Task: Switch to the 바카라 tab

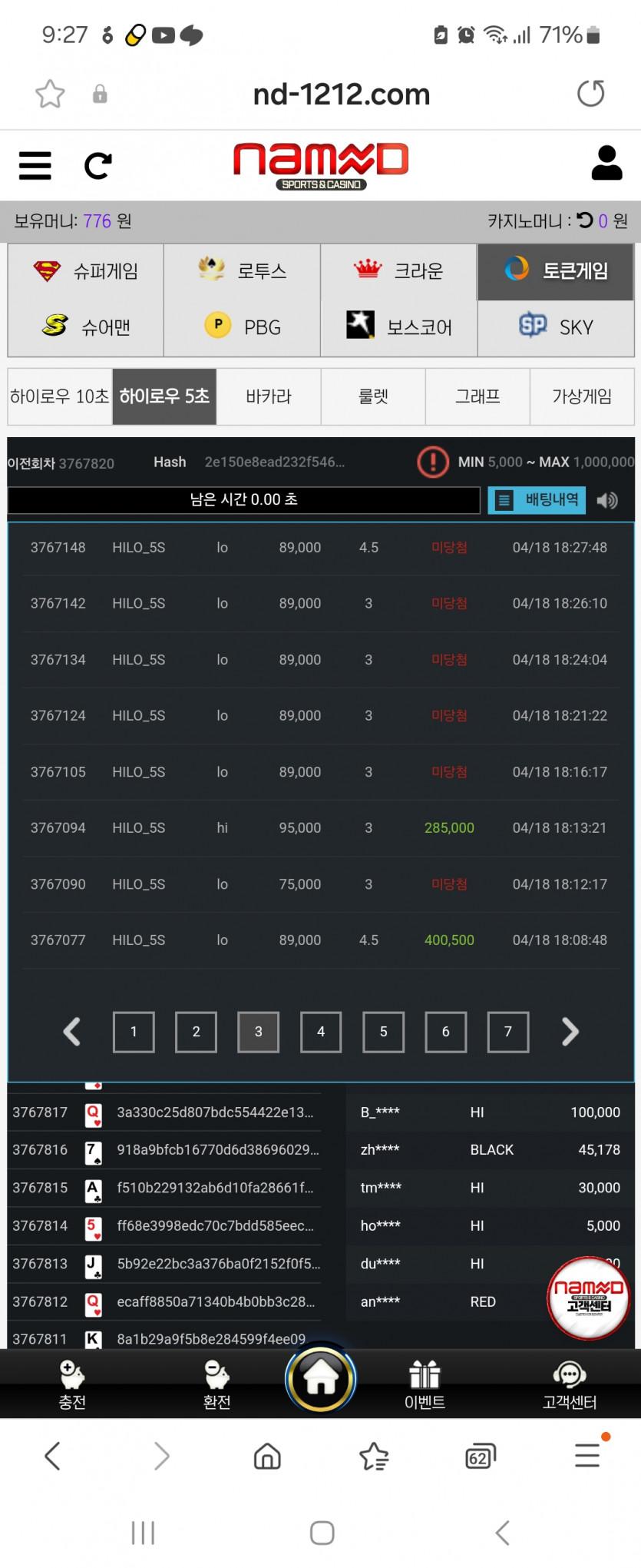Action: (x=269, y=396)
